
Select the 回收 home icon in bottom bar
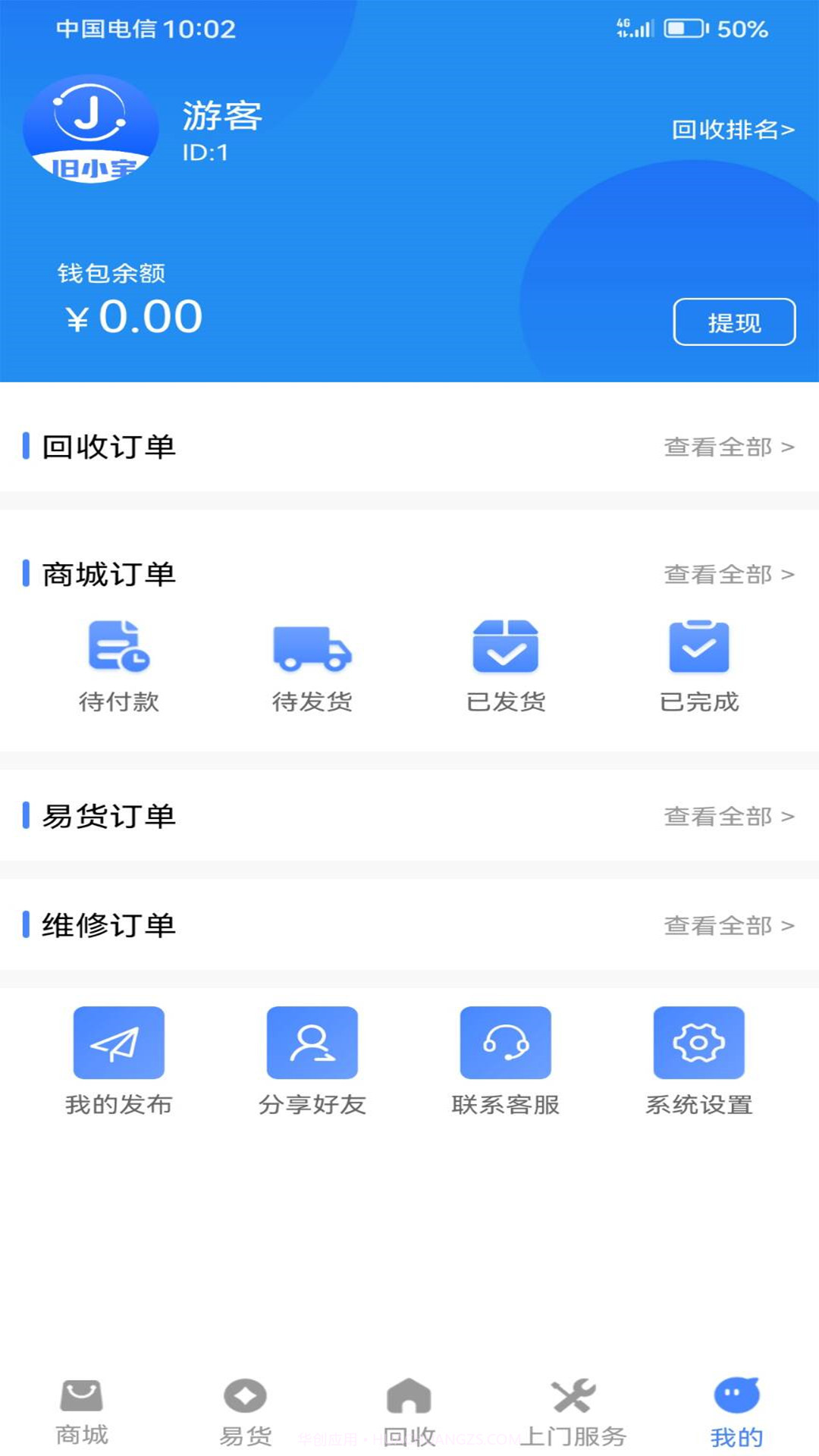(409, 1410)
